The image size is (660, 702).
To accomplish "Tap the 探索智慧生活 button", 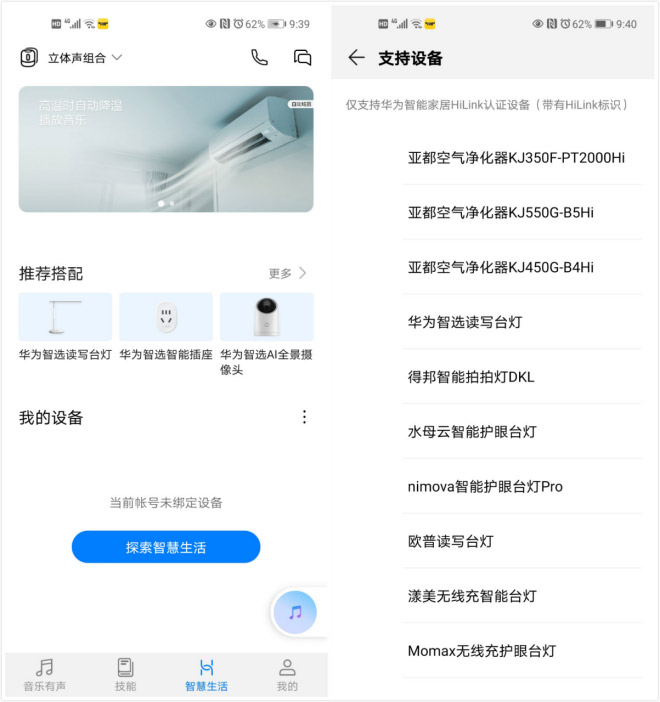I will coord(166,547).
